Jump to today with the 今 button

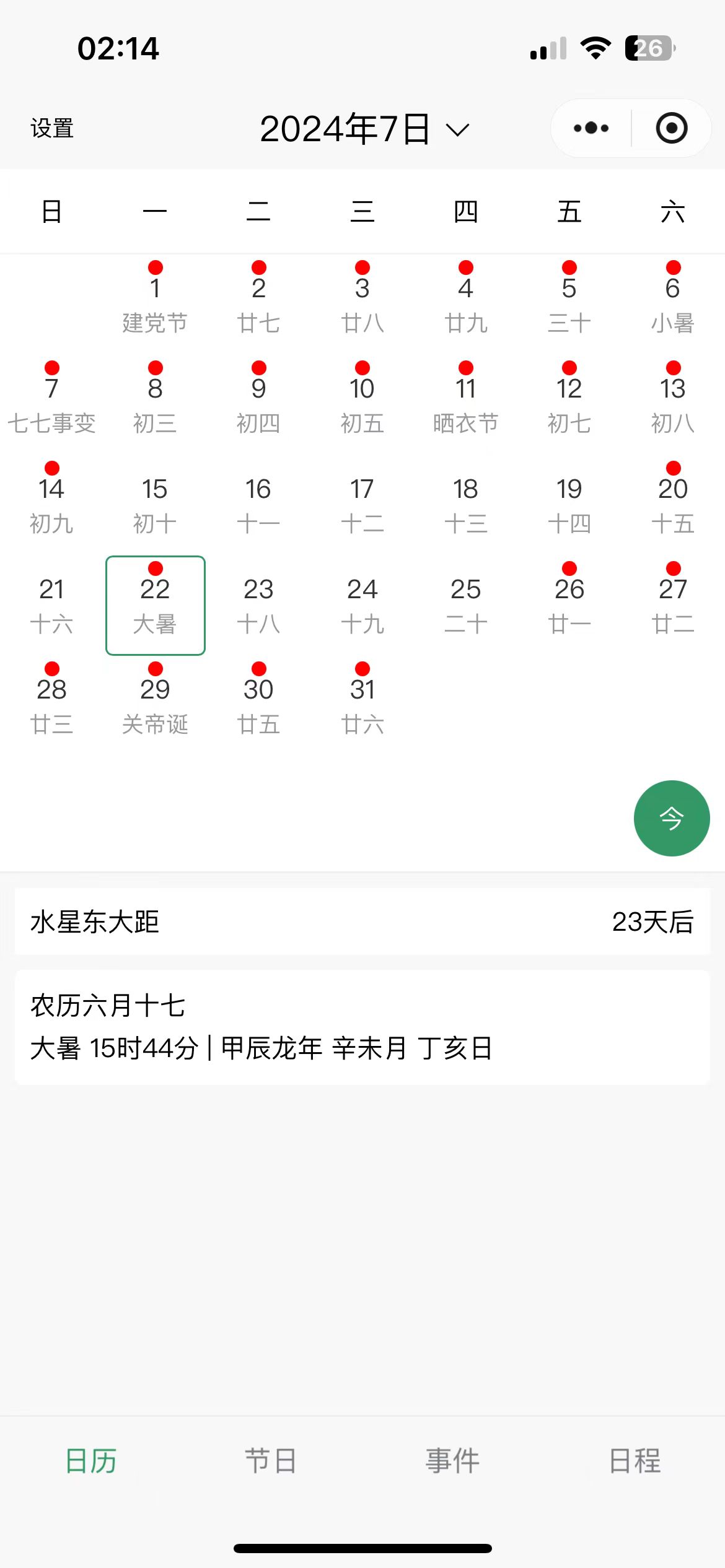tap(672, 818)
